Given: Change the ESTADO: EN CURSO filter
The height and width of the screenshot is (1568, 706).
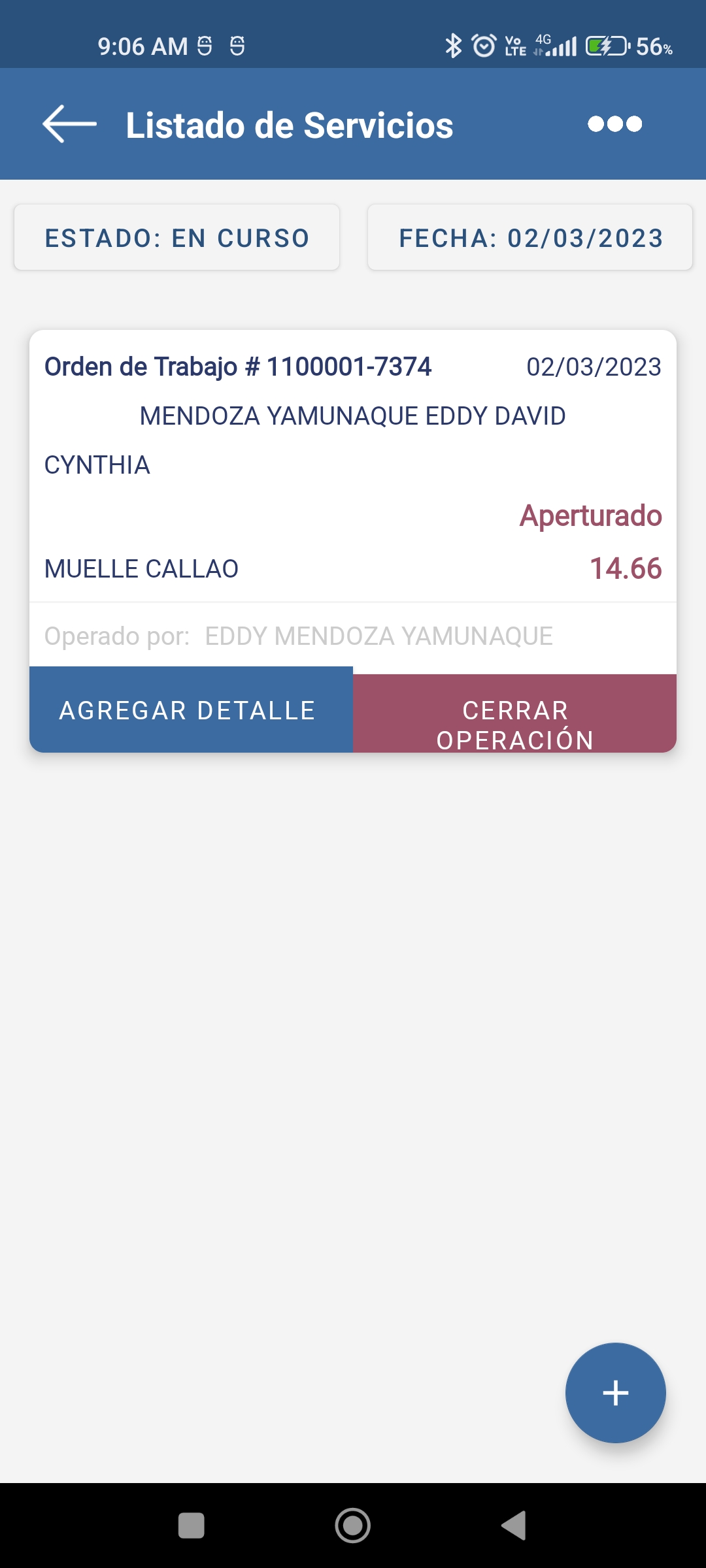Looking at the screenshot, I should tap(176, 238).
